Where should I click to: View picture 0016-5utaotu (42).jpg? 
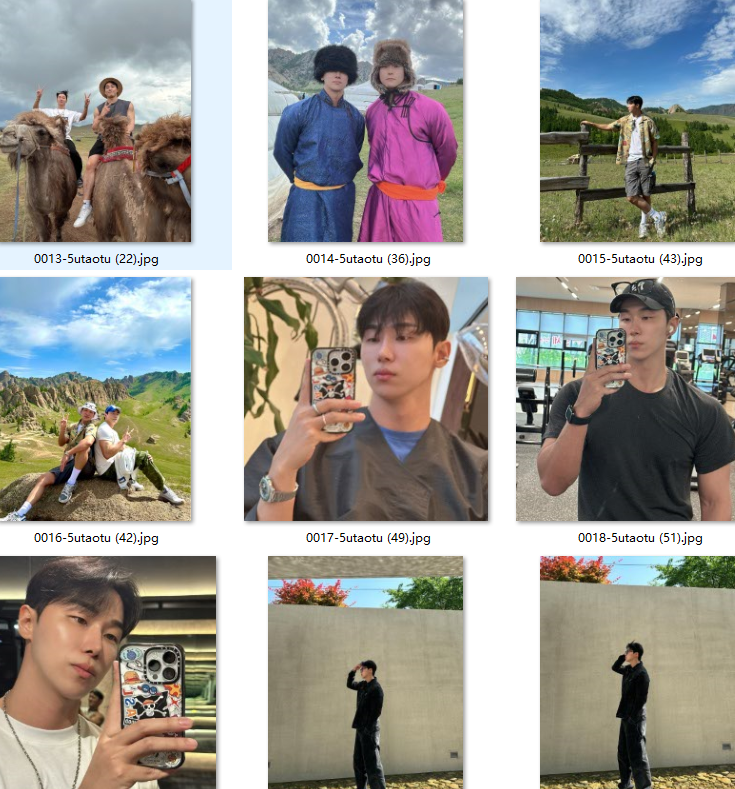pos(95,399)
